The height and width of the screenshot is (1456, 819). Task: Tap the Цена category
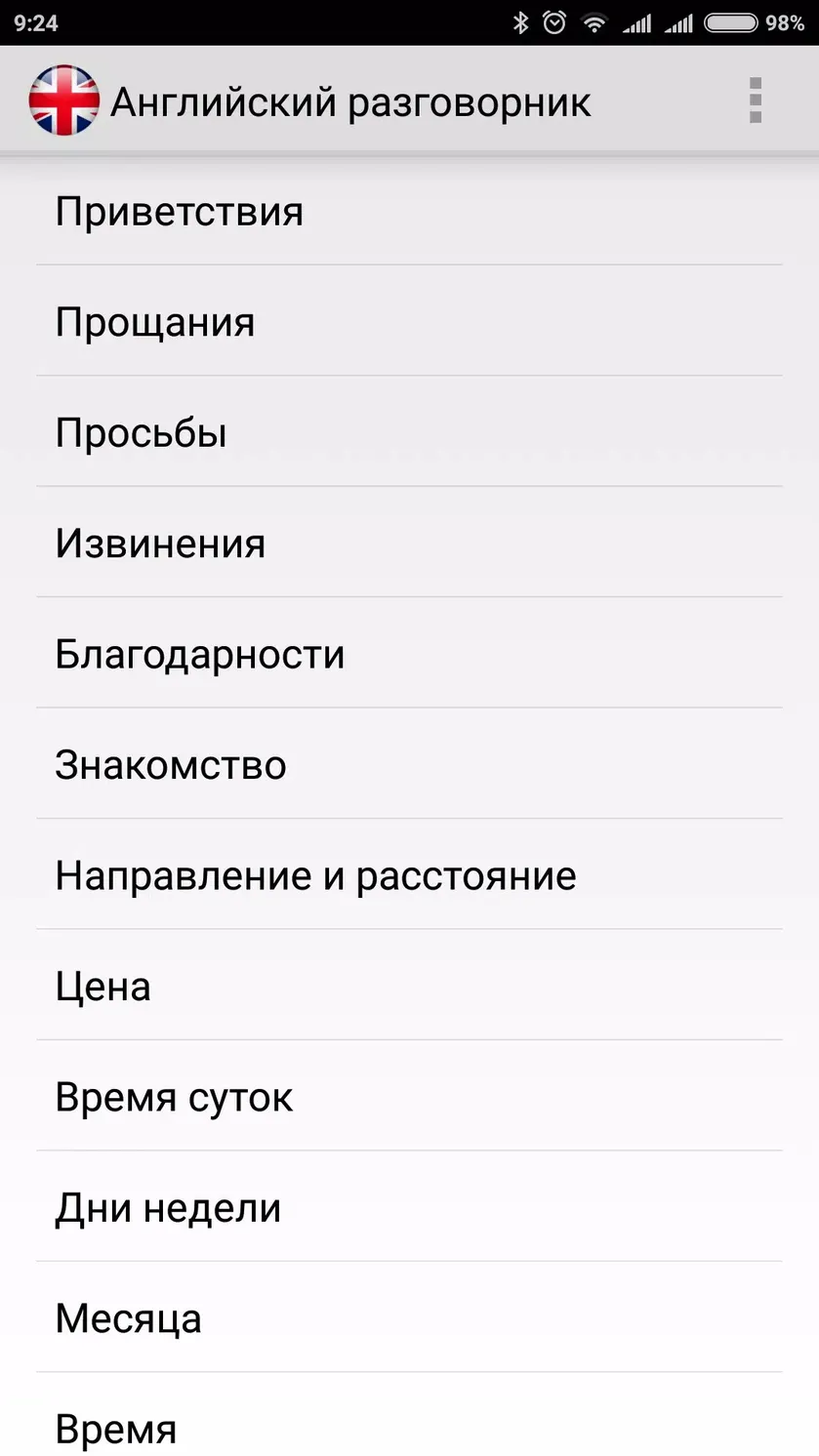409,985
